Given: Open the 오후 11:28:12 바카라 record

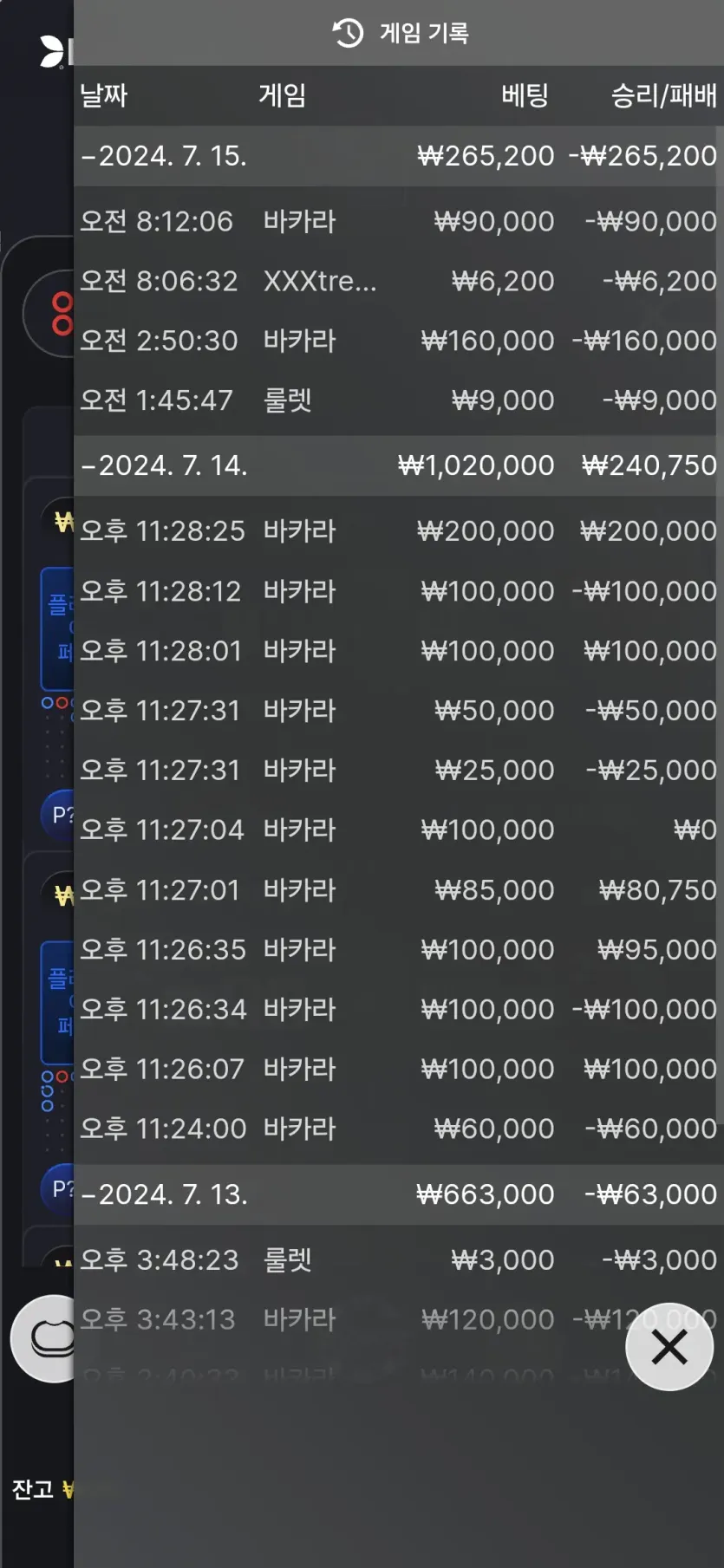Looking at the screenshot, I should [x=399, y=591].
